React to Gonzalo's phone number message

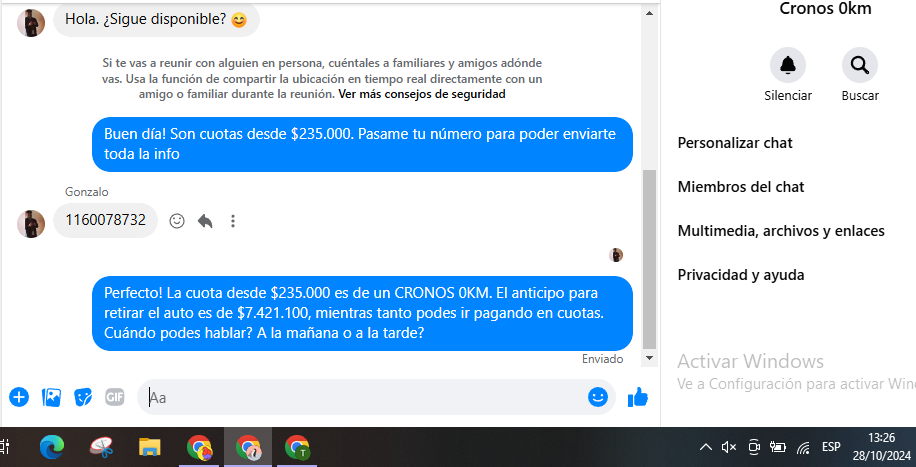coord(177,221)
